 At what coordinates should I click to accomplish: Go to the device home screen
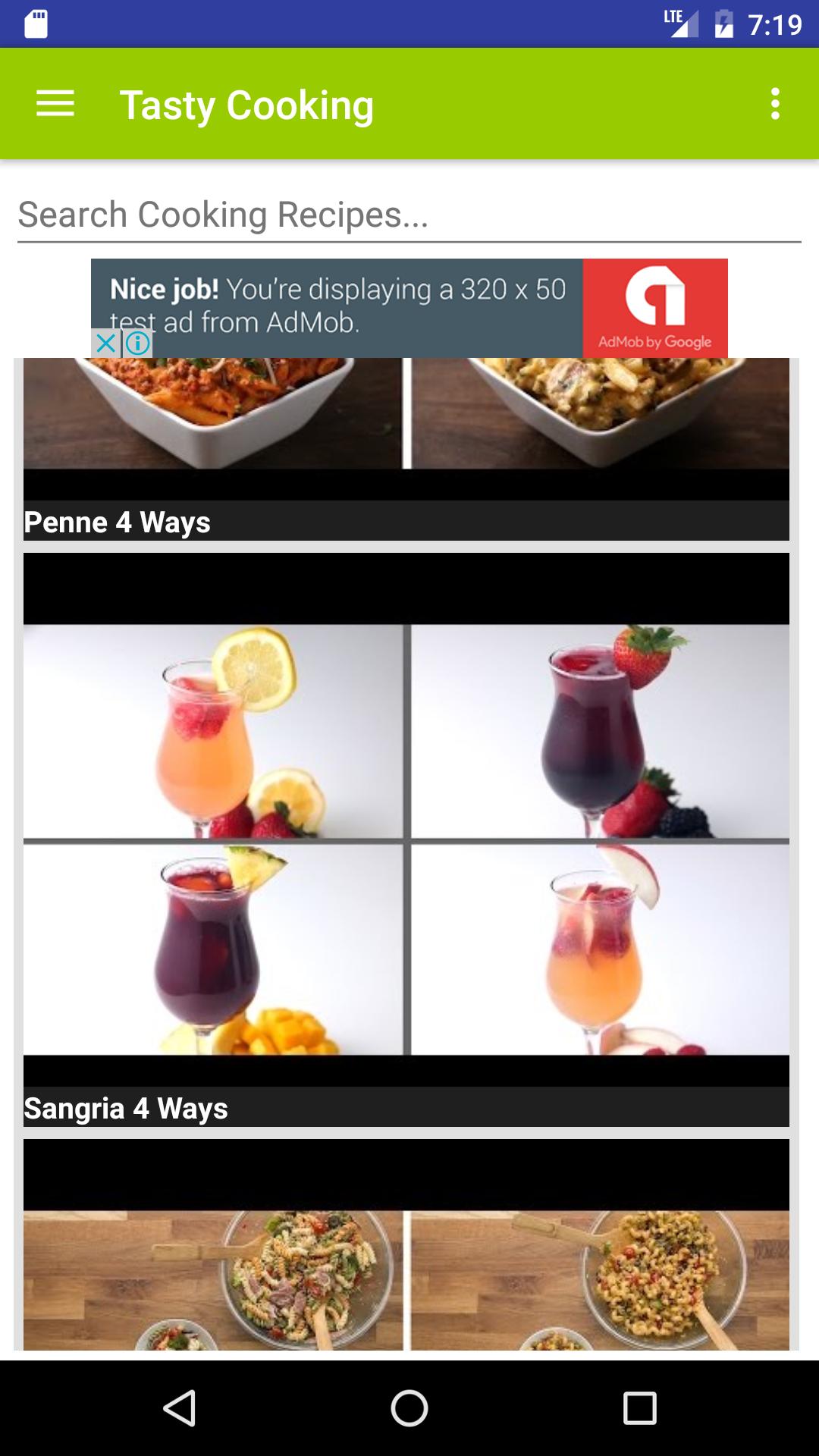tap(409, 1408)
